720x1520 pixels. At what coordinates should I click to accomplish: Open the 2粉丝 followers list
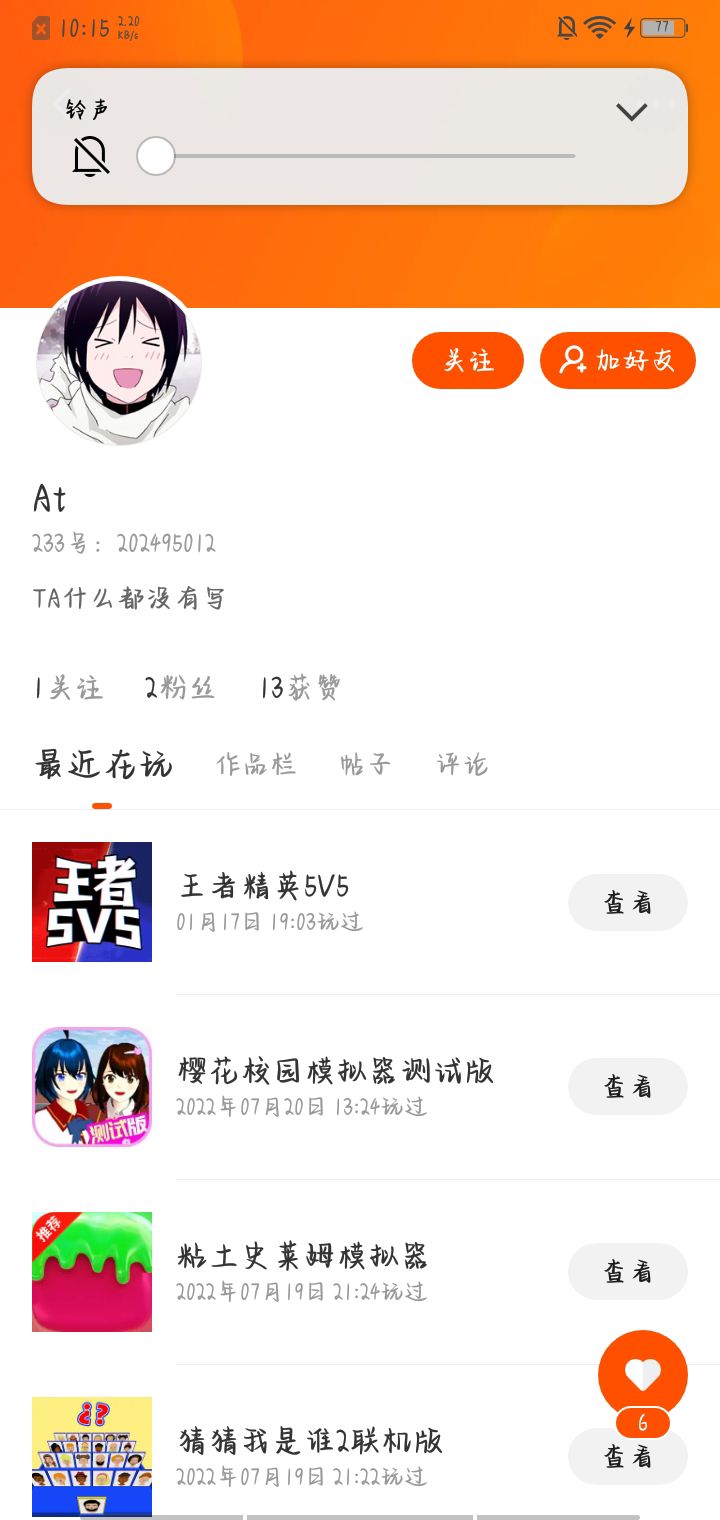[179, 688]
